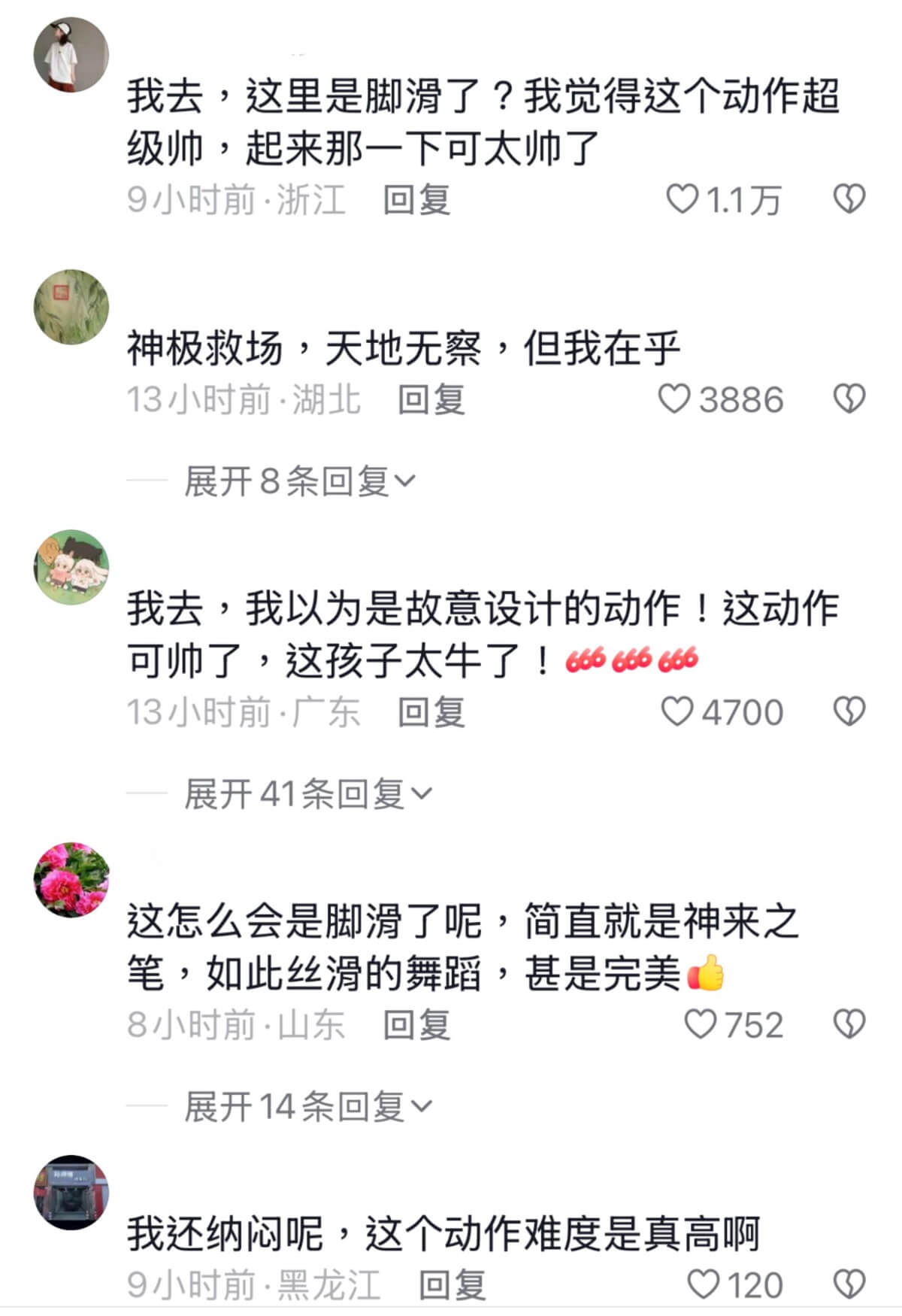The image size is (902, 1316).
Task: Dislike the Guangdong comment about 故意设计的动作
Action: coord(849,711)
